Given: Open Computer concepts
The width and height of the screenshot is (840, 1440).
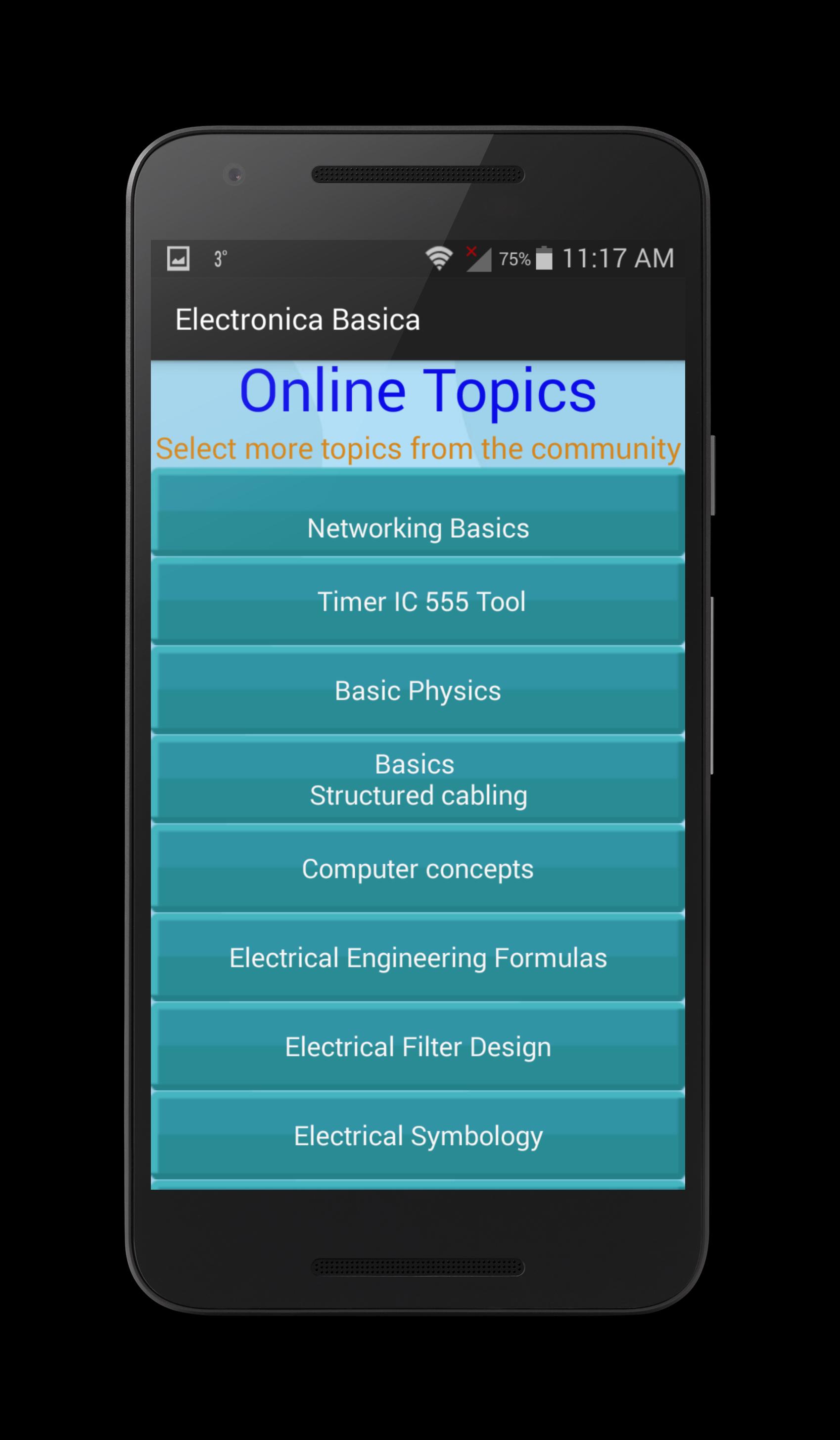Looking at the screenshot, I should tap(418, 869).
